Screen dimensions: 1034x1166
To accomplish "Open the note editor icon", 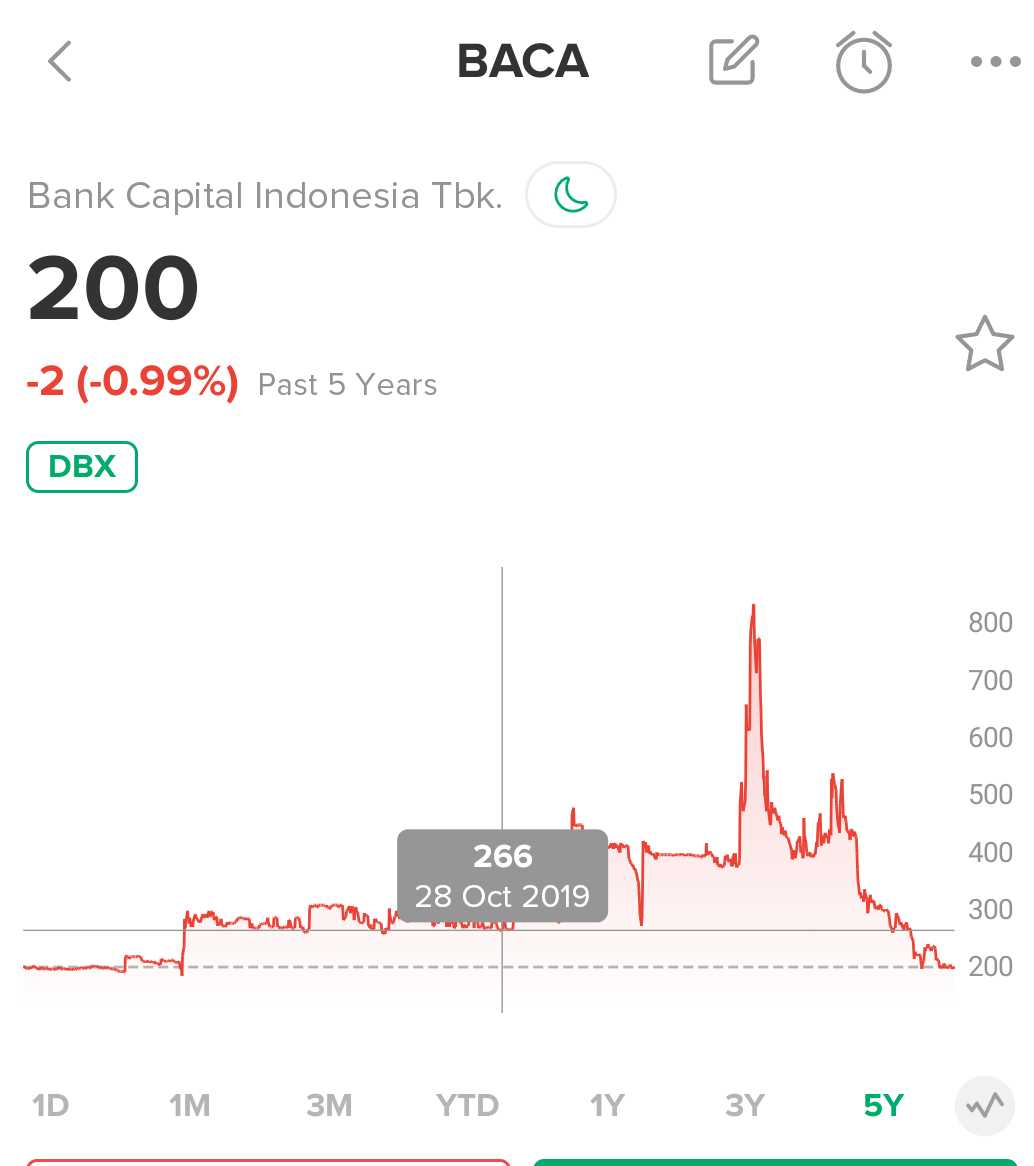I will point(734,62).
